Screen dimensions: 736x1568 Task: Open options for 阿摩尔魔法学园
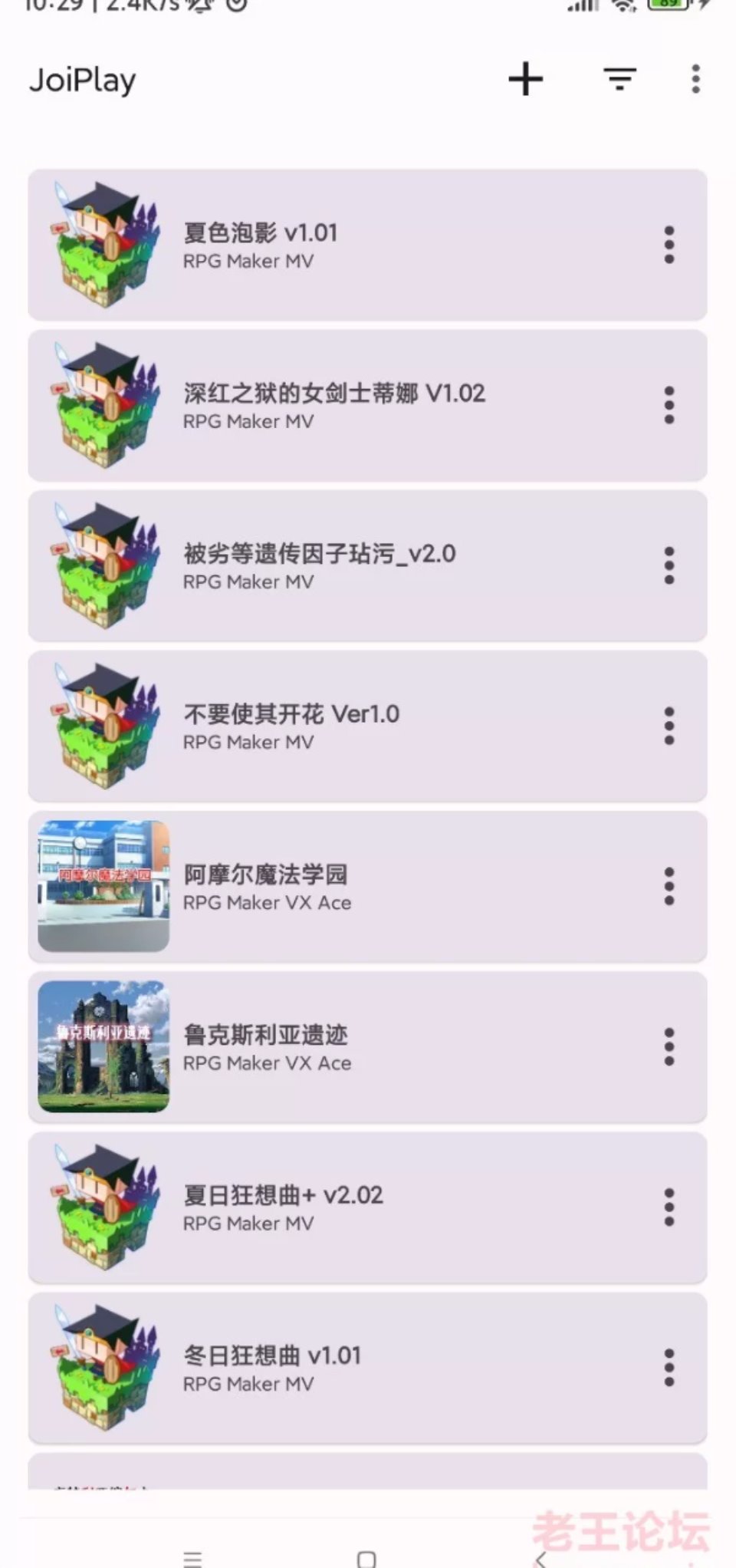[x=669, y=886]
